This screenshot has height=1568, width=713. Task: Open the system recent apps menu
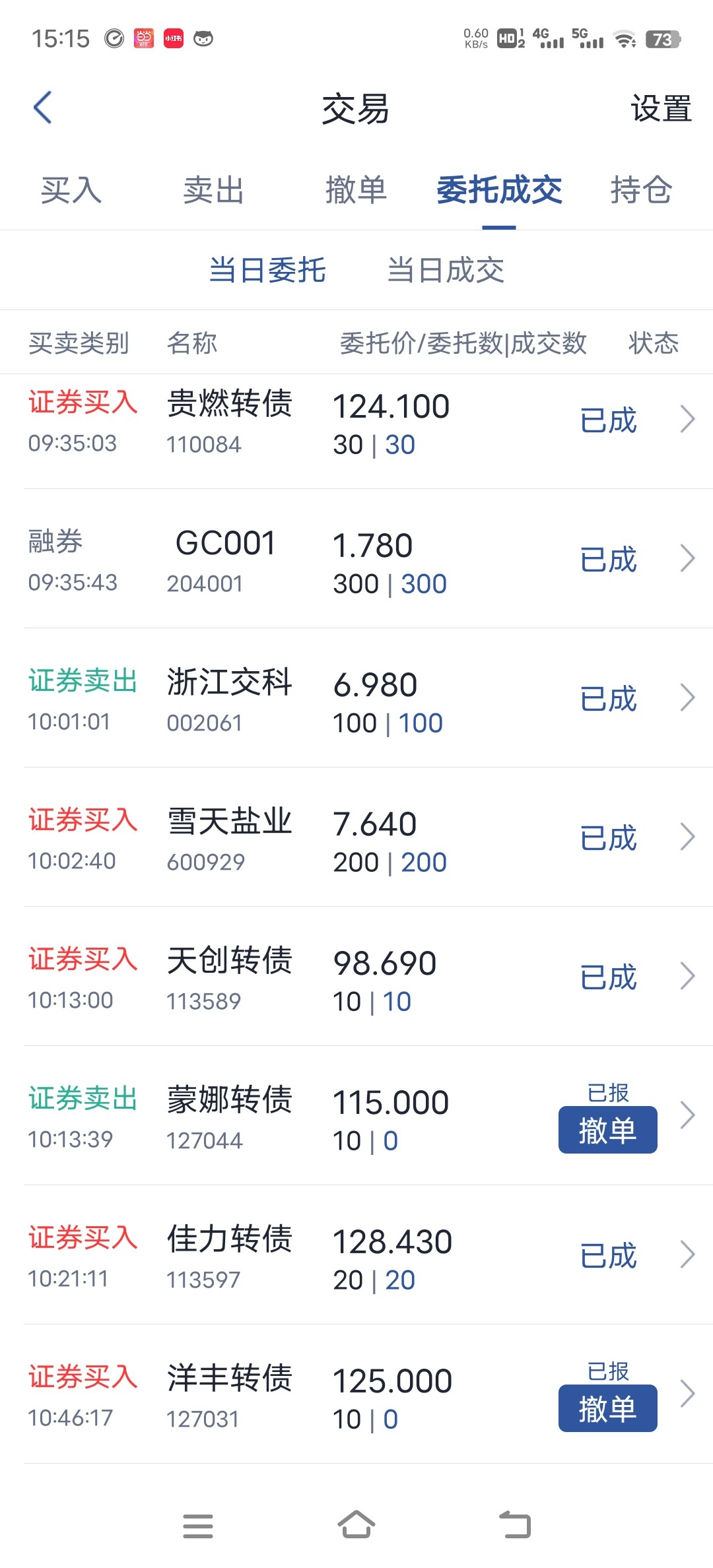[198, 1526]
